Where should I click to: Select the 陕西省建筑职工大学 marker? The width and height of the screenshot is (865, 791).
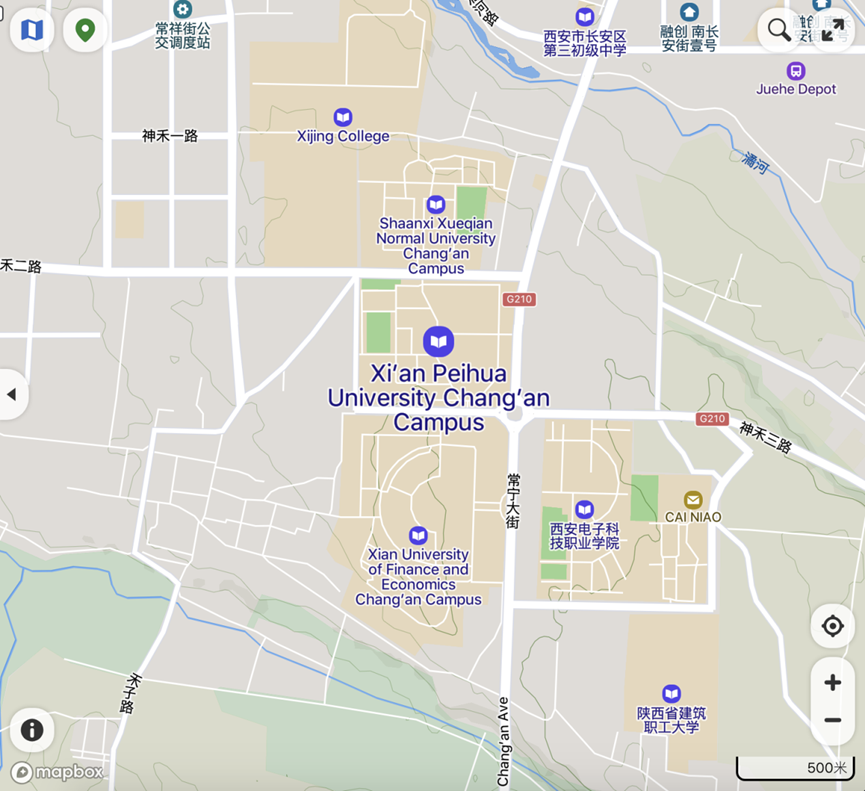[x=672, y=694]
